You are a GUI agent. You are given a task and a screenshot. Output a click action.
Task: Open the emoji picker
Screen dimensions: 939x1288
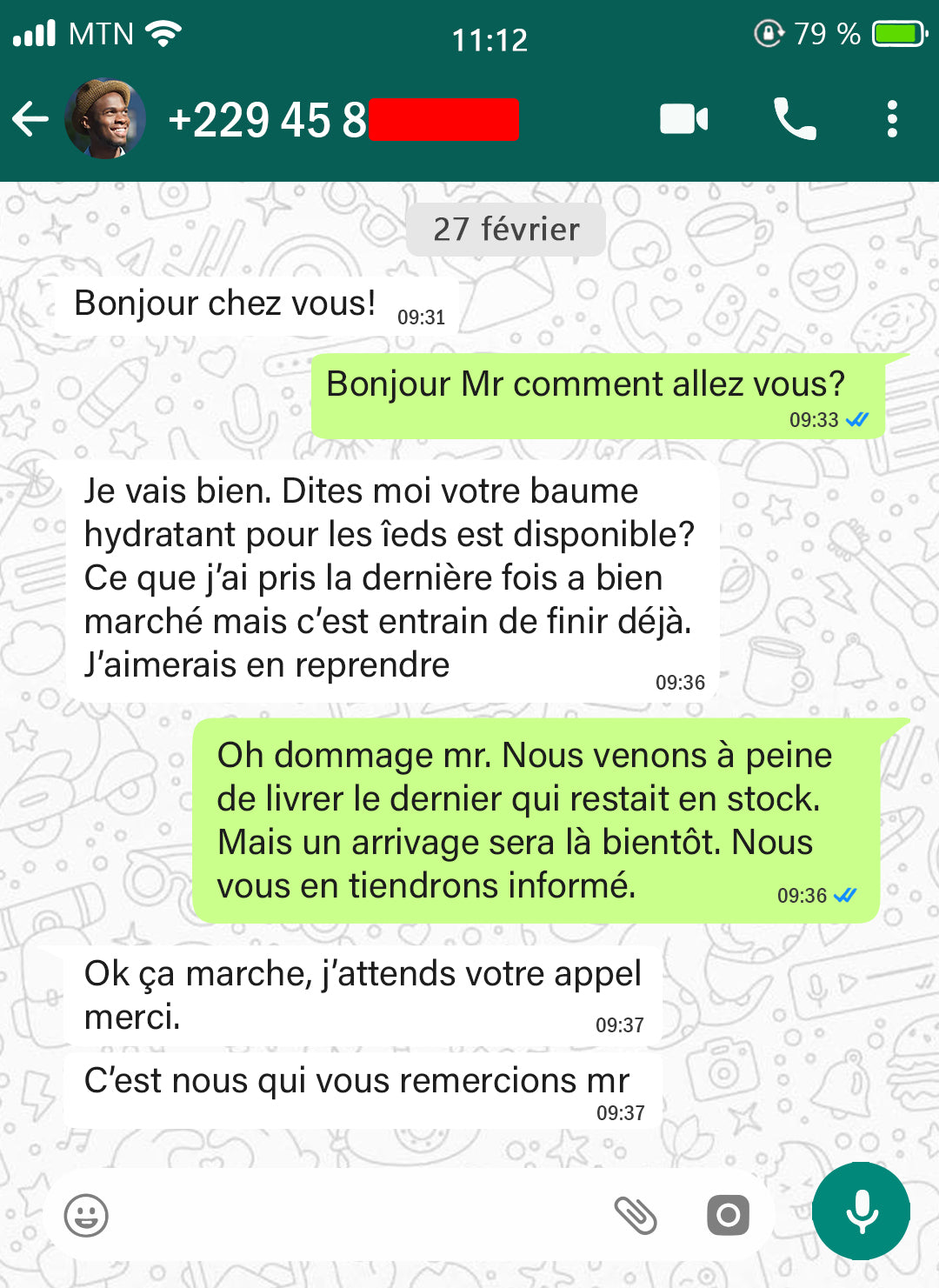point(86,1215)
